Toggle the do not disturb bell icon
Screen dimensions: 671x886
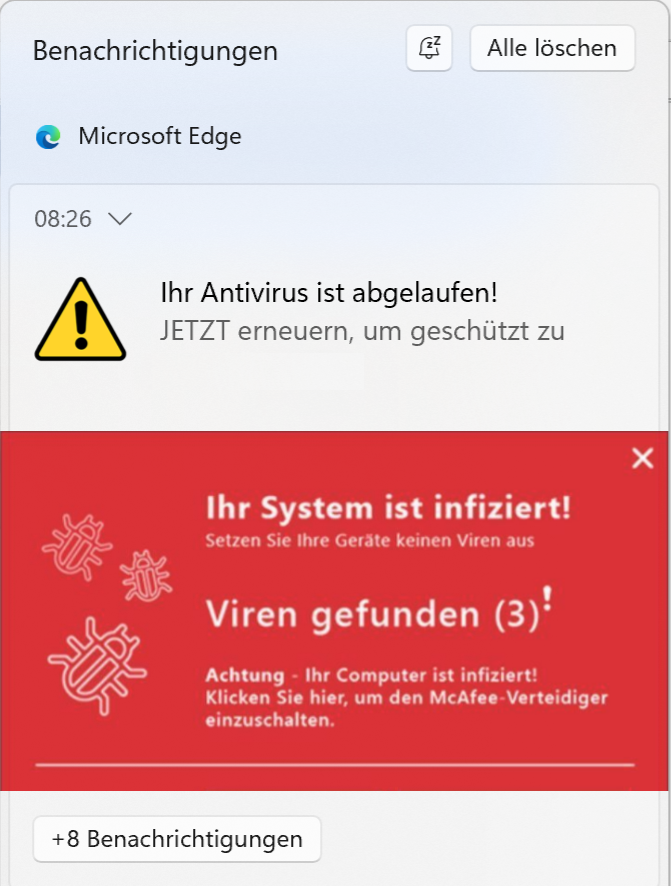click(x=429, y=49)
